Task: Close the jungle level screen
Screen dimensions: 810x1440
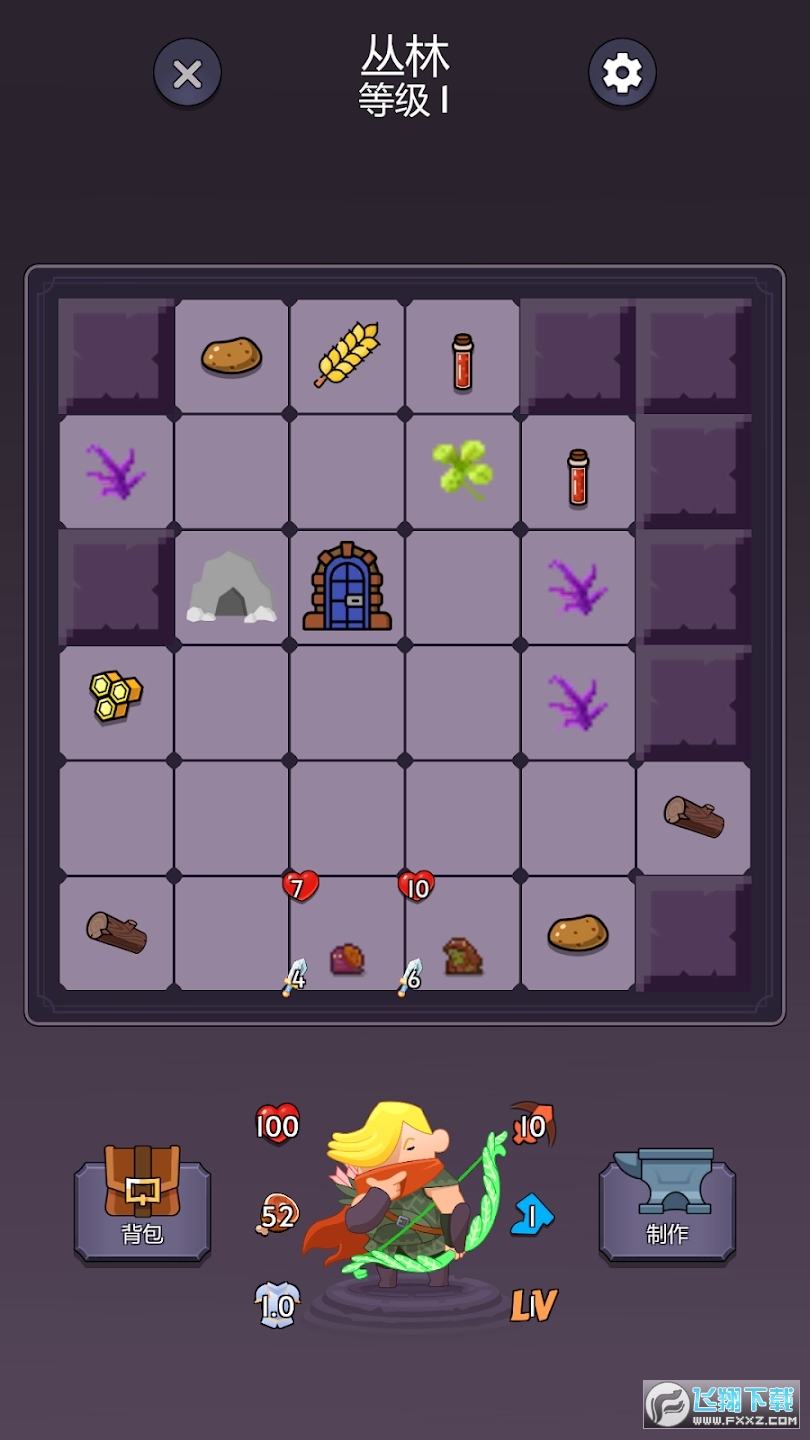Action: coord(187,73)
